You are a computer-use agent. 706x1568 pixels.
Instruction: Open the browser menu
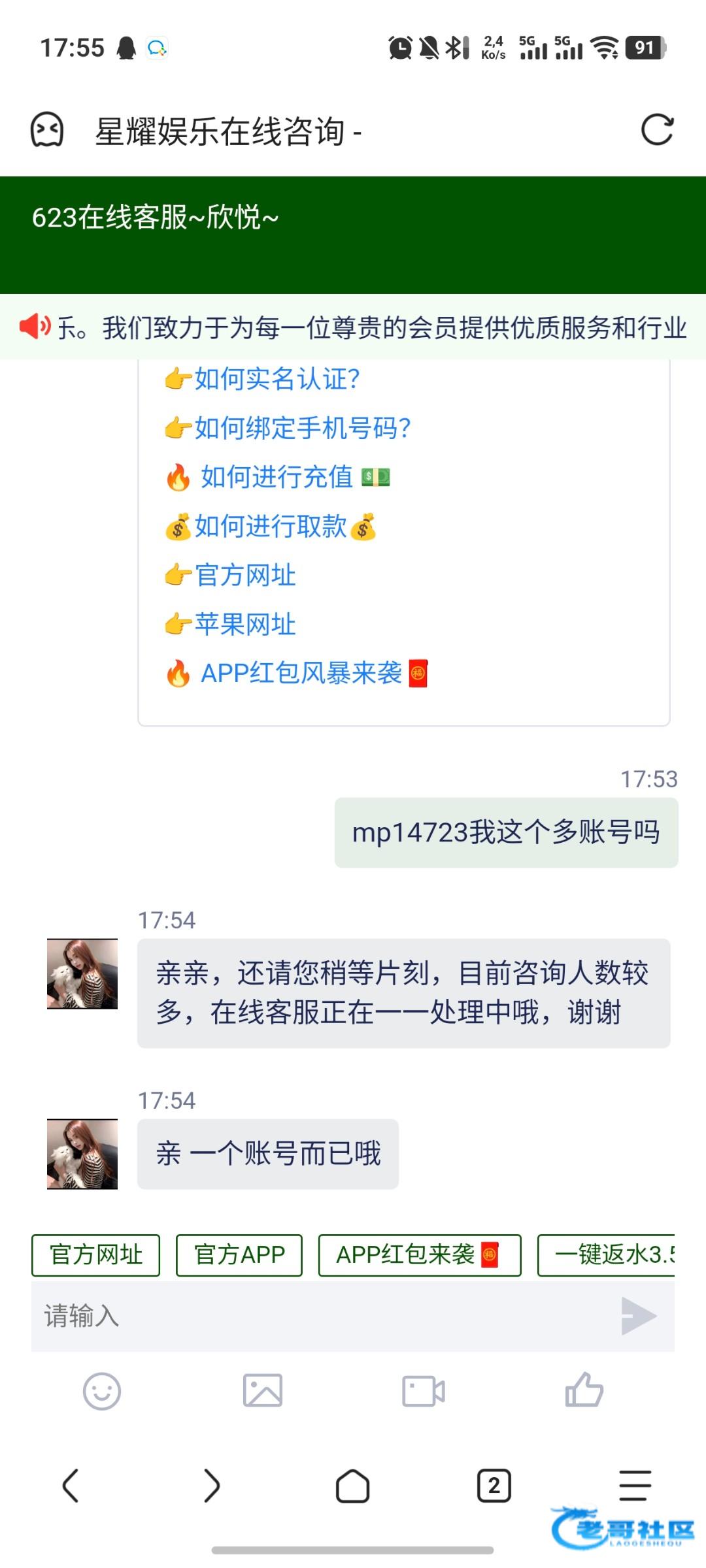(635, 1486)
